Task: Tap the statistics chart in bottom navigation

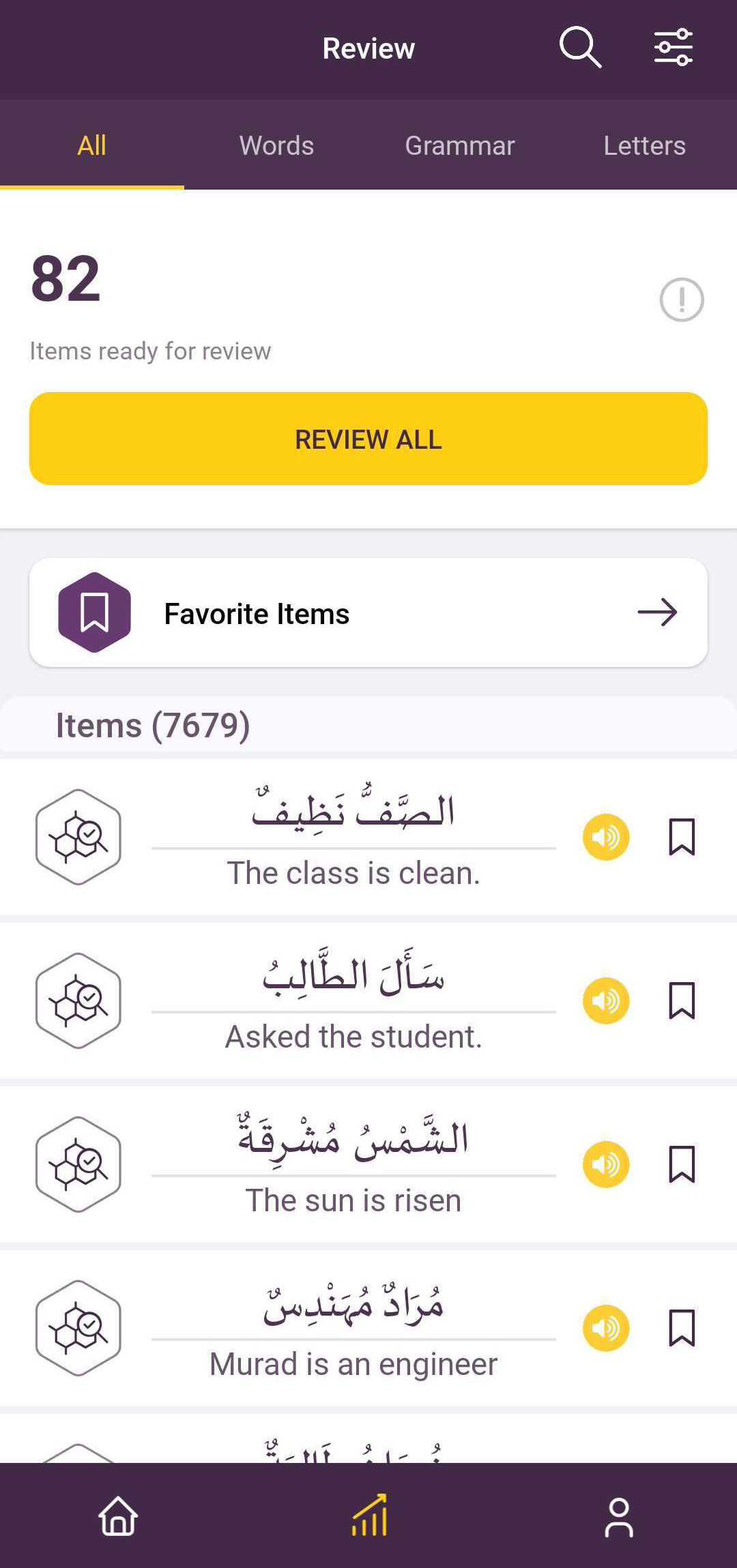Action: tap(369, 1515)
